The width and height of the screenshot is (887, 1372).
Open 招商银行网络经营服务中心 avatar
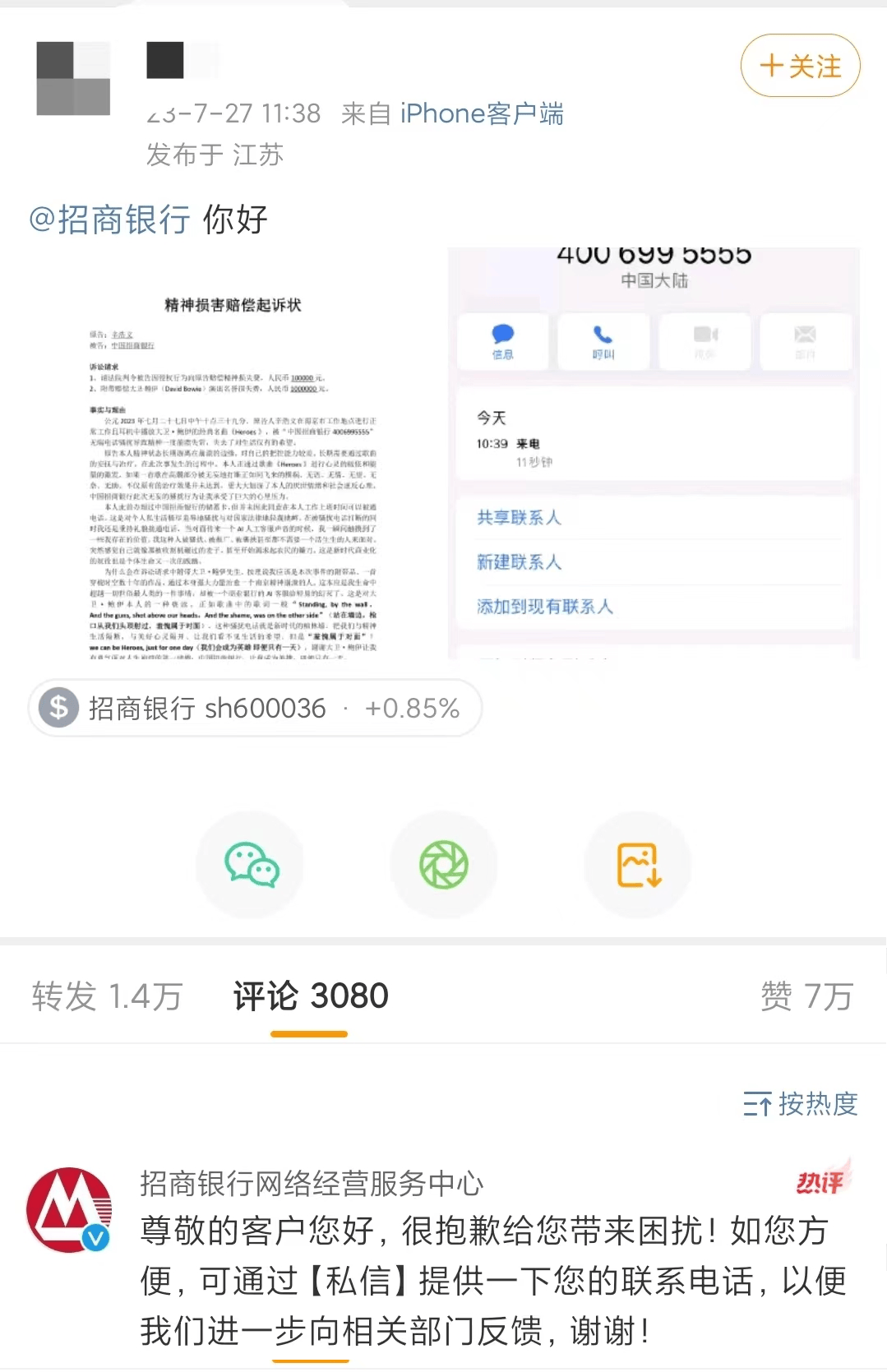coord(69,1210)
